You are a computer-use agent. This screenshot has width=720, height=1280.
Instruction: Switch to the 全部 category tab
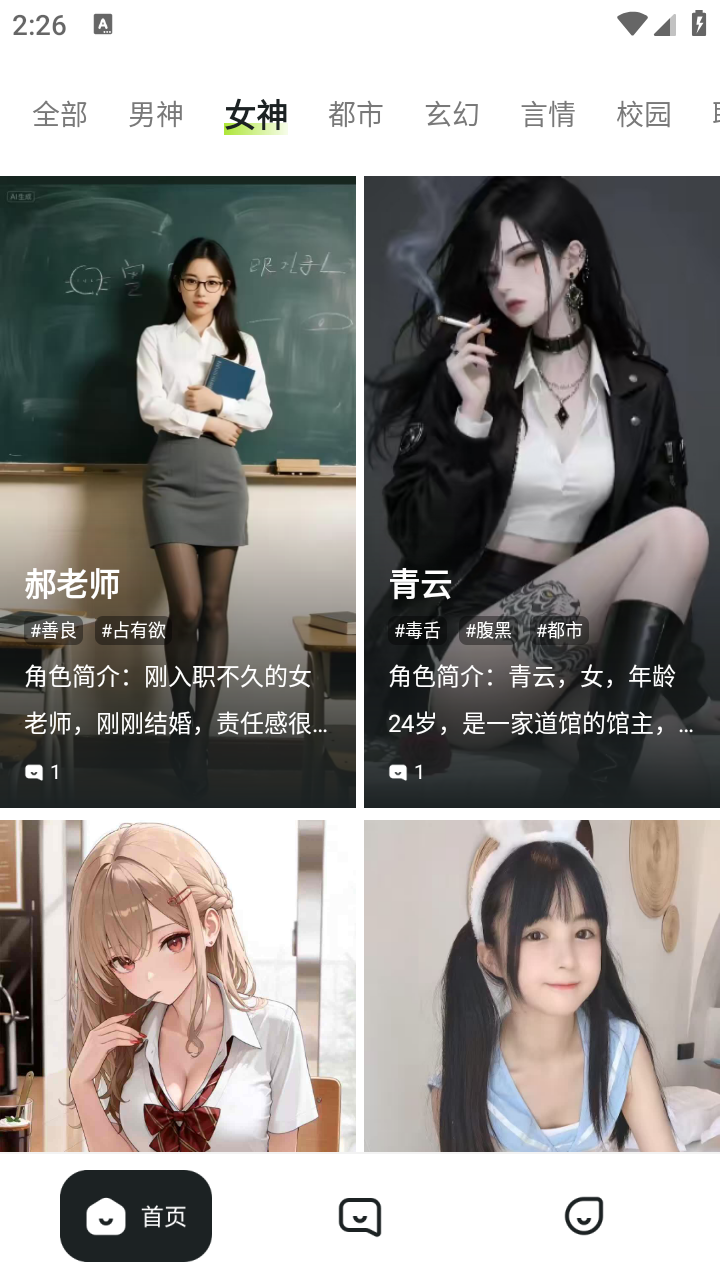pyautogui.click(x=60, y=115)
